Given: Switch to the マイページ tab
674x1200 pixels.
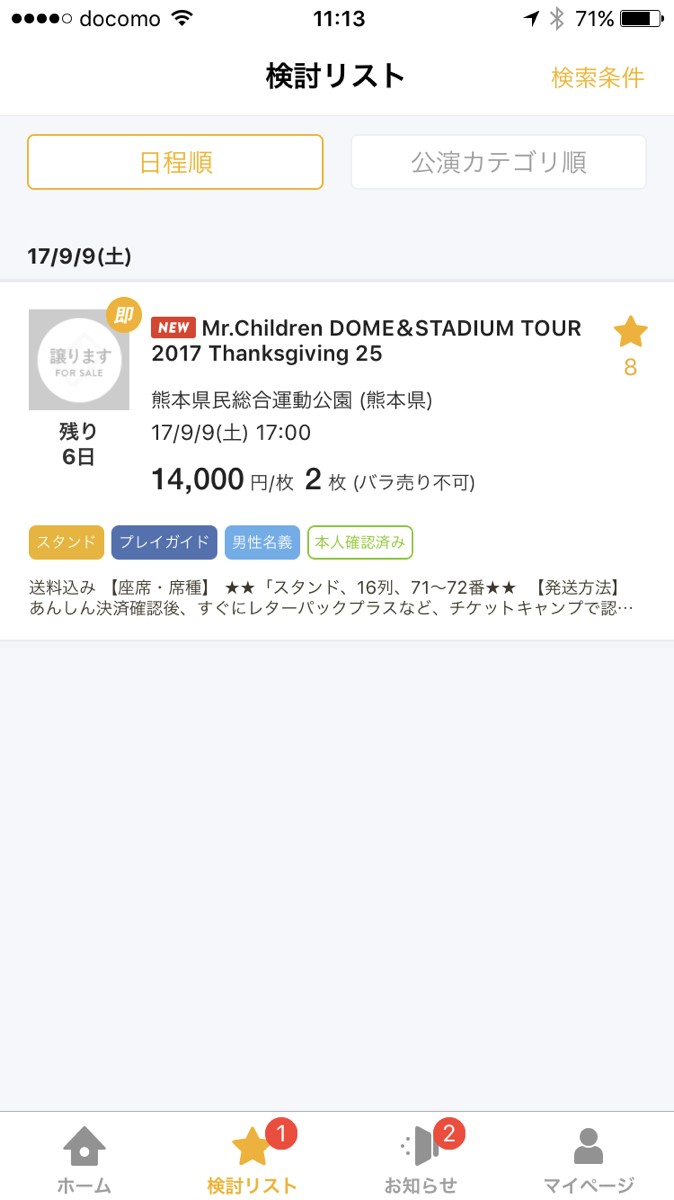Looking at the screenshot, I should (589, 1160).
